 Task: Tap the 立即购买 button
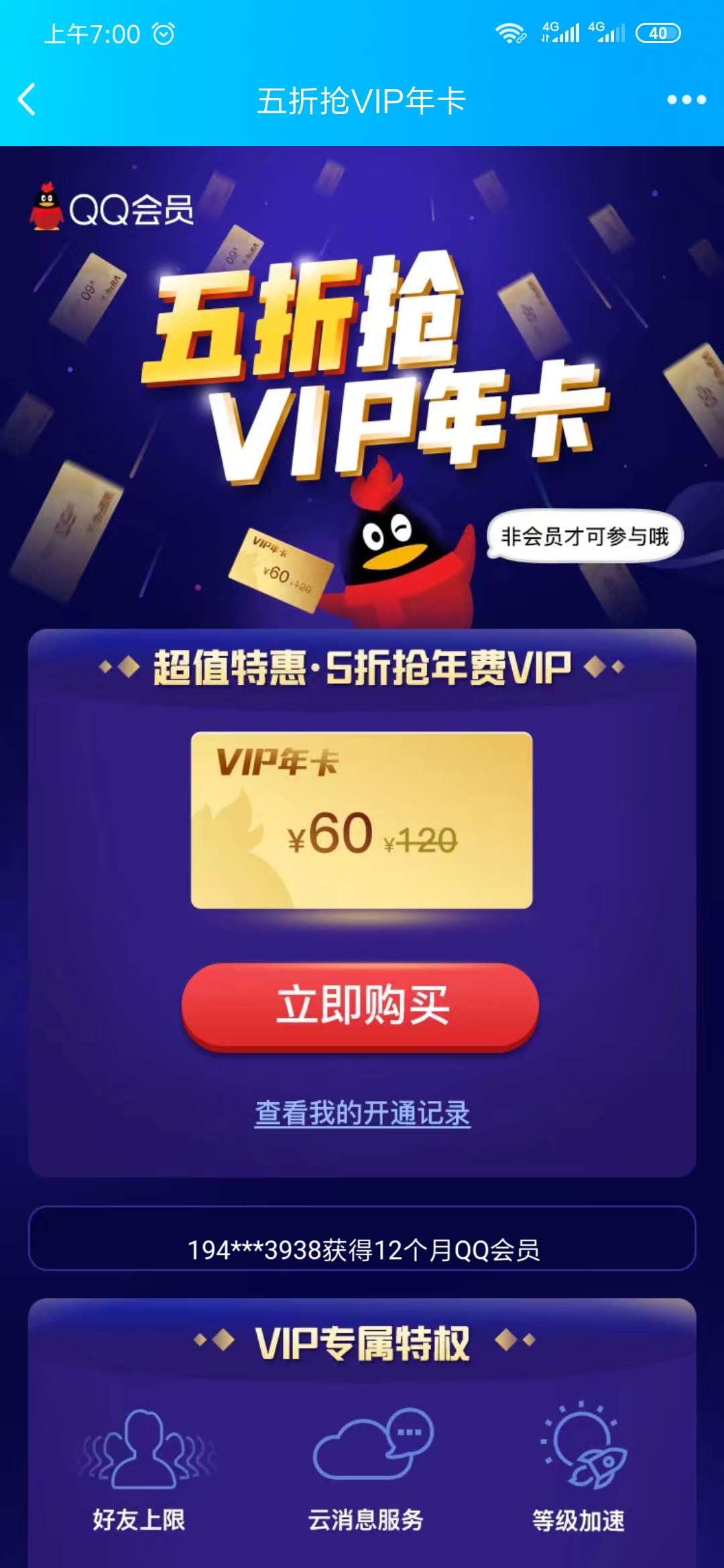pos(361,1006)
